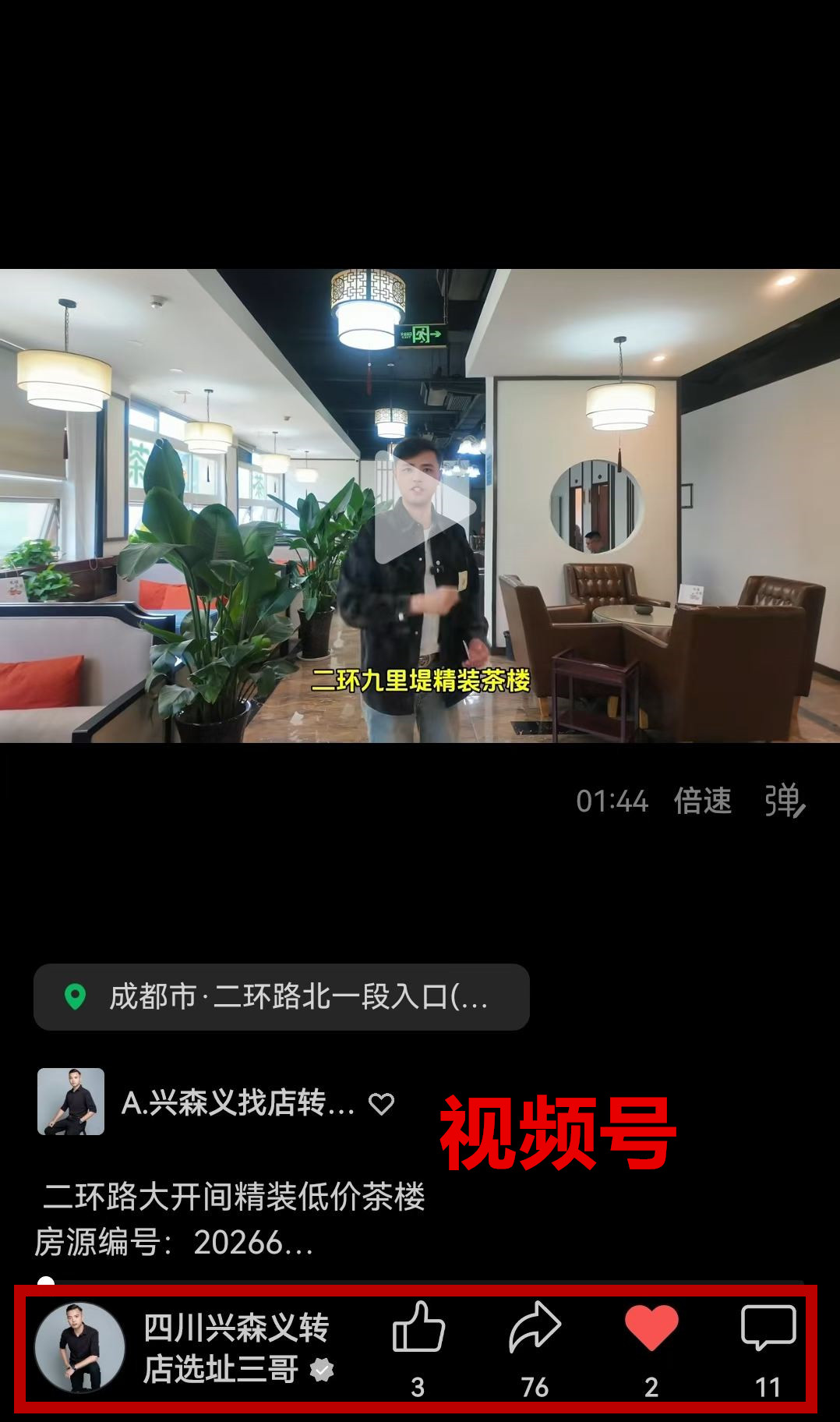Tap the red heart like icon
Screen dimensions: 840x1422
(x=651, y=1349)
